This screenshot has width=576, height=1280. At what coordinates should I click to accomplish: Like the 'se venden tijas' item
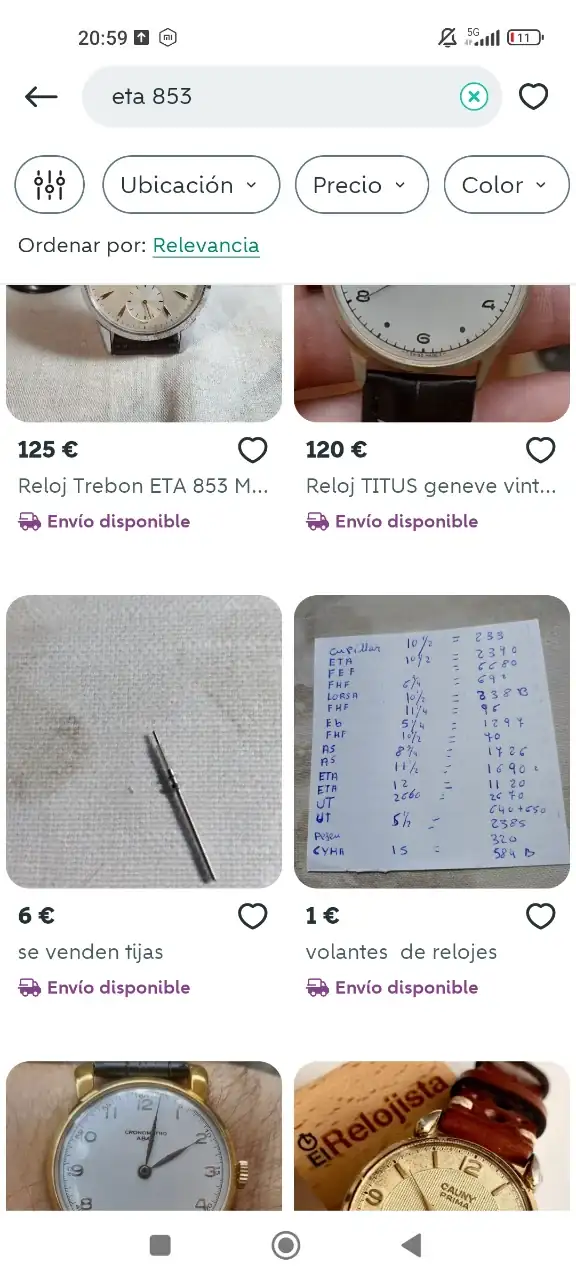pyautogui.click(x=253, y=916)
